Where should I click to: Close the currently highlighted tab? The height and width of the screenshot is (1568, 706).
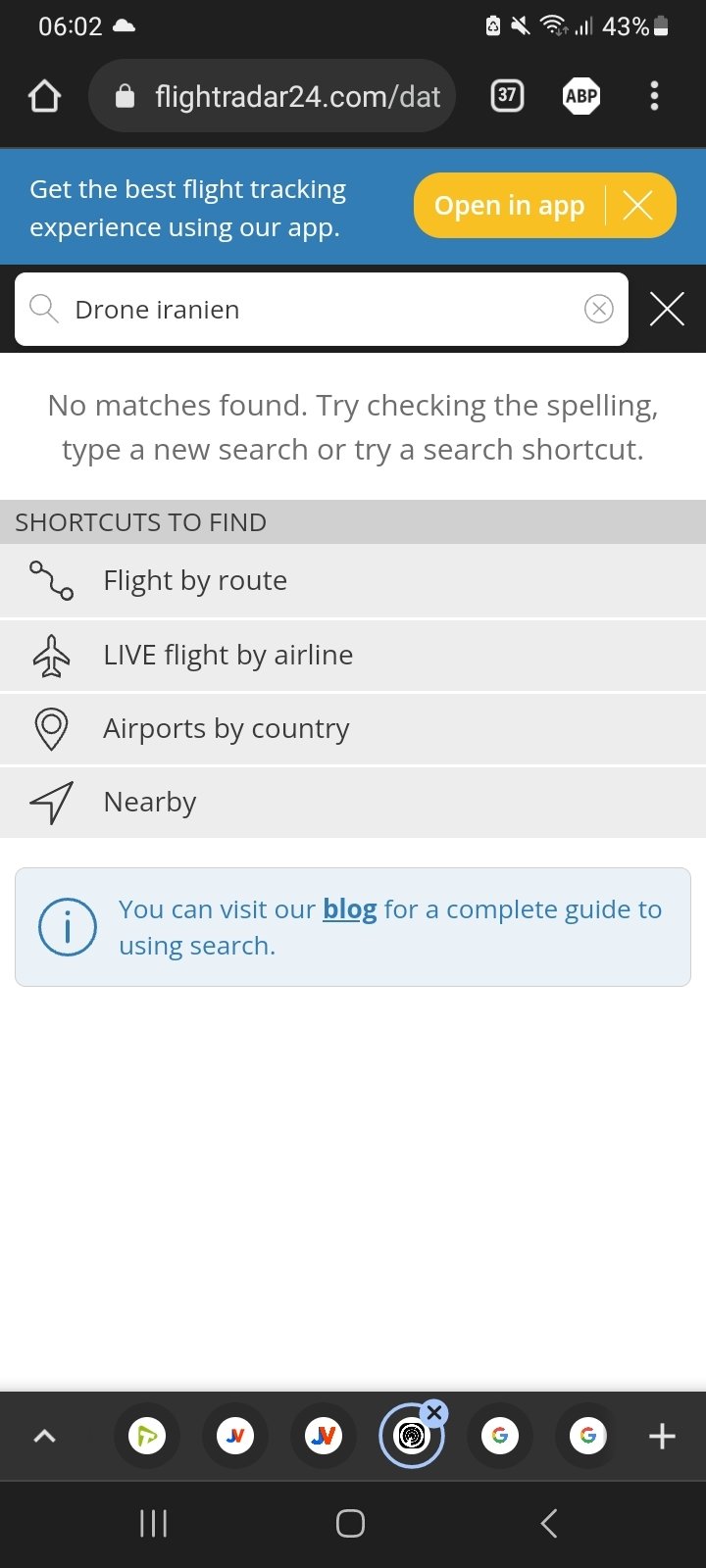tap(434, 1413)
